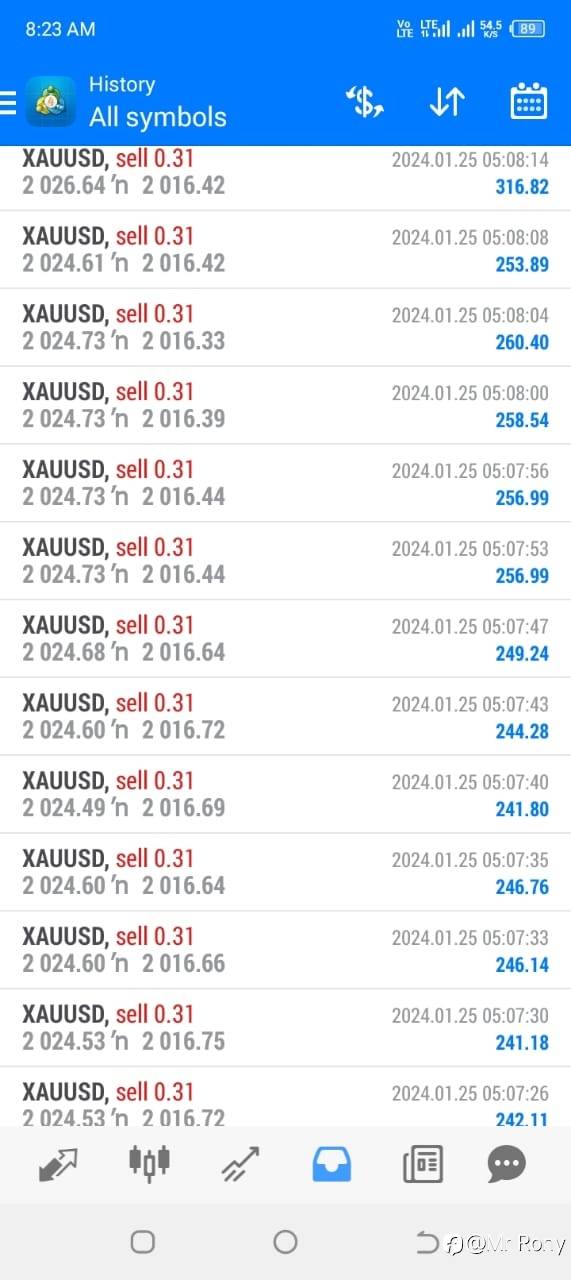Change the sort order with the arrows icon
The image size is (571, 1280).
coord(446,102)
